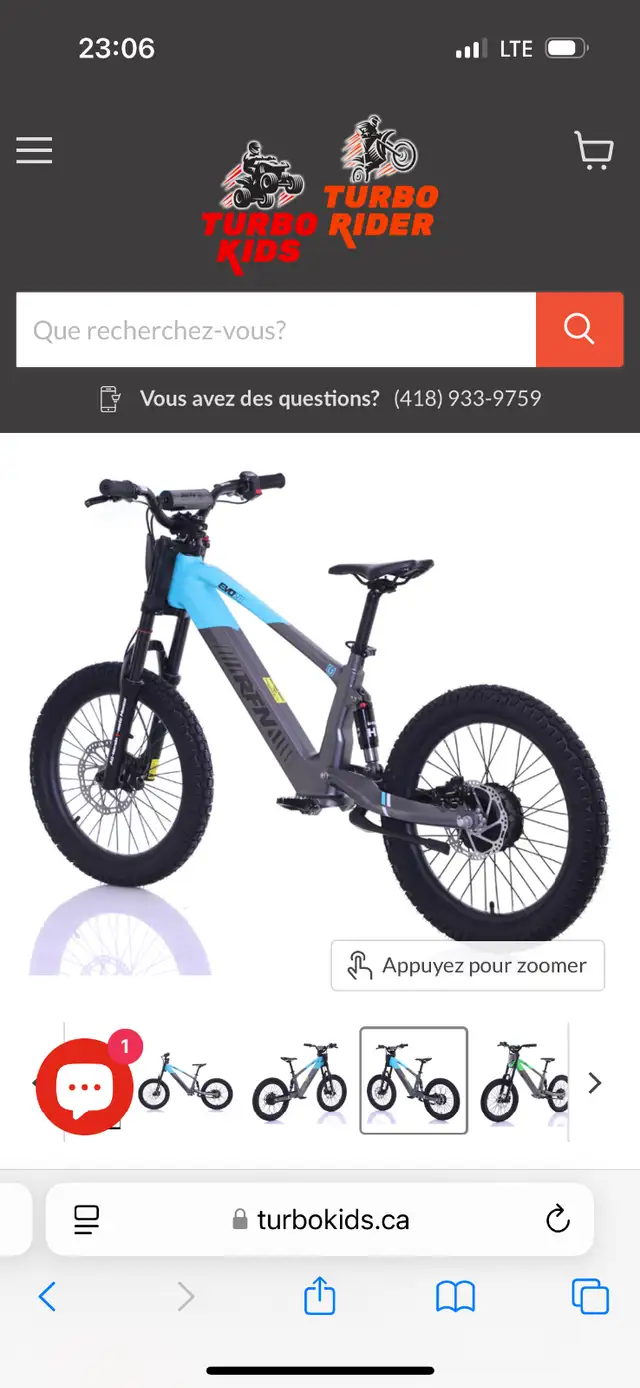Screen dimensions: 640x1388
Task: Open the hamburger menu
Action: 34,150
